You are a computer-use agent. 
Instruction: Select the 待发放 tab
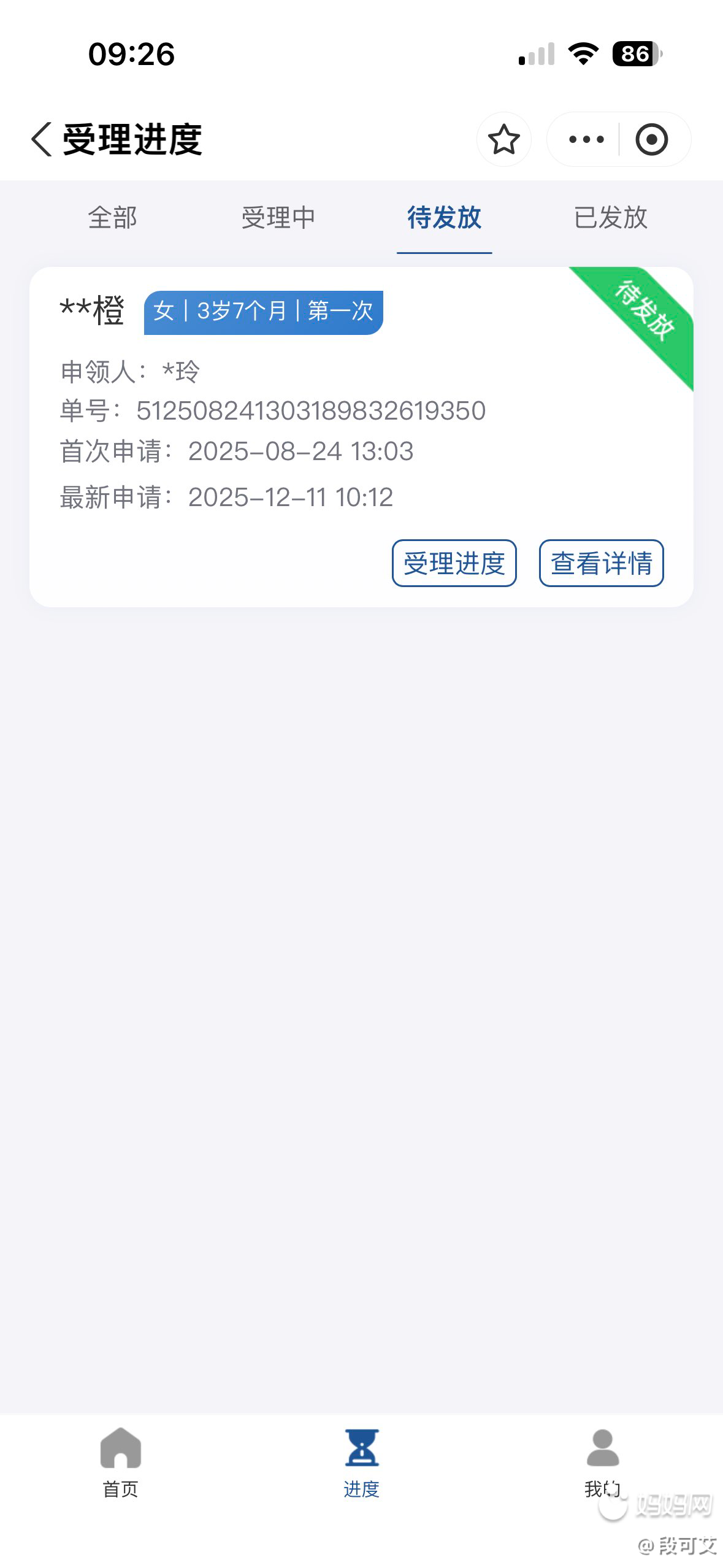point(444,218)
